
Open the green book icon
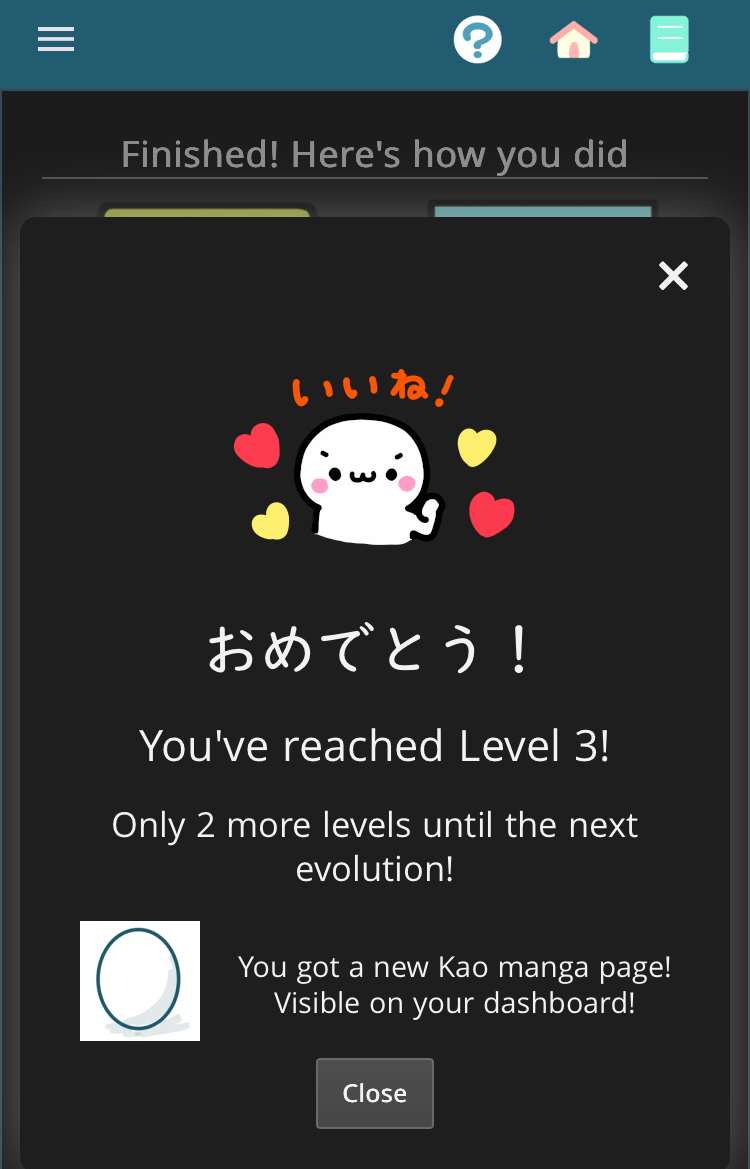tap(669, 40)
